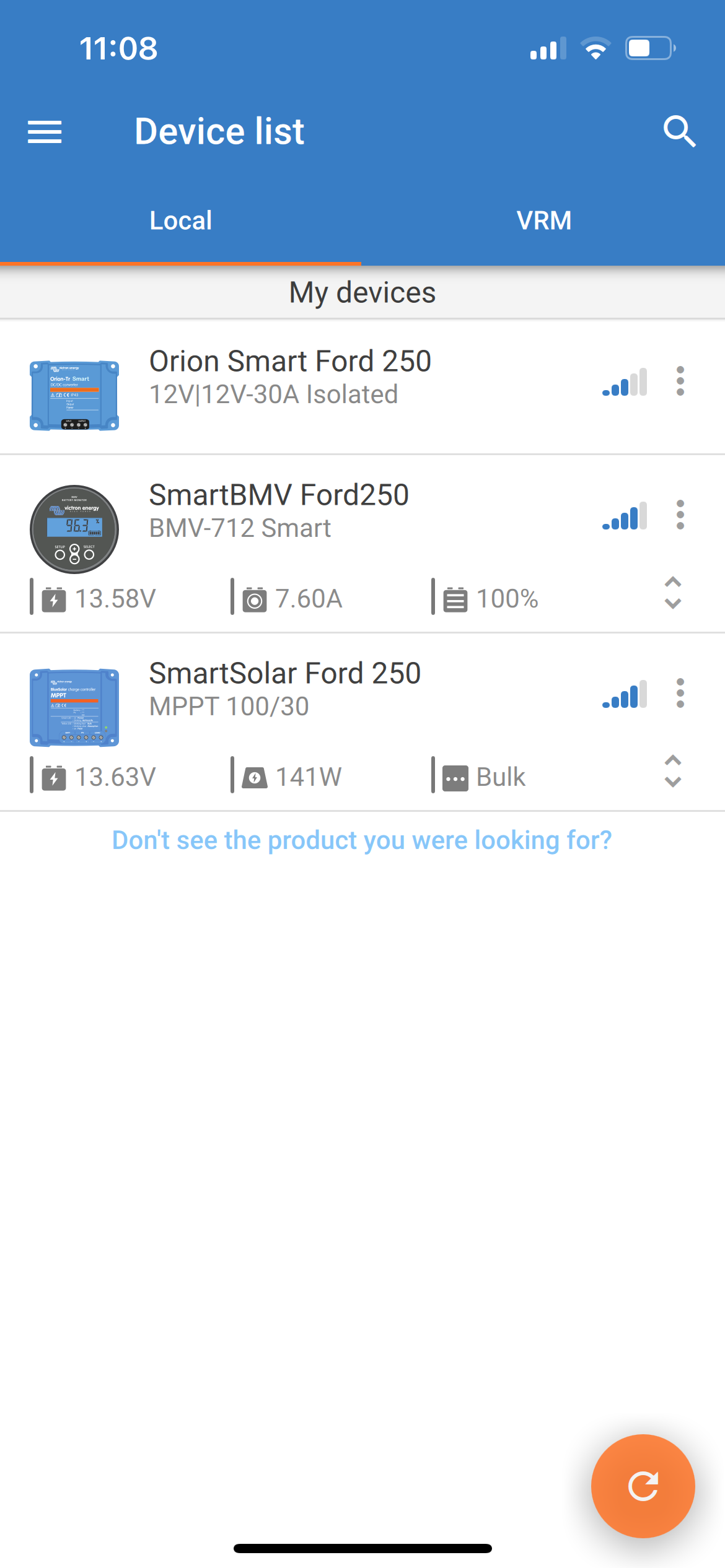This screenshot has width=725, height=1568.
Task: Select the Local tab
Action: [180, 220]
